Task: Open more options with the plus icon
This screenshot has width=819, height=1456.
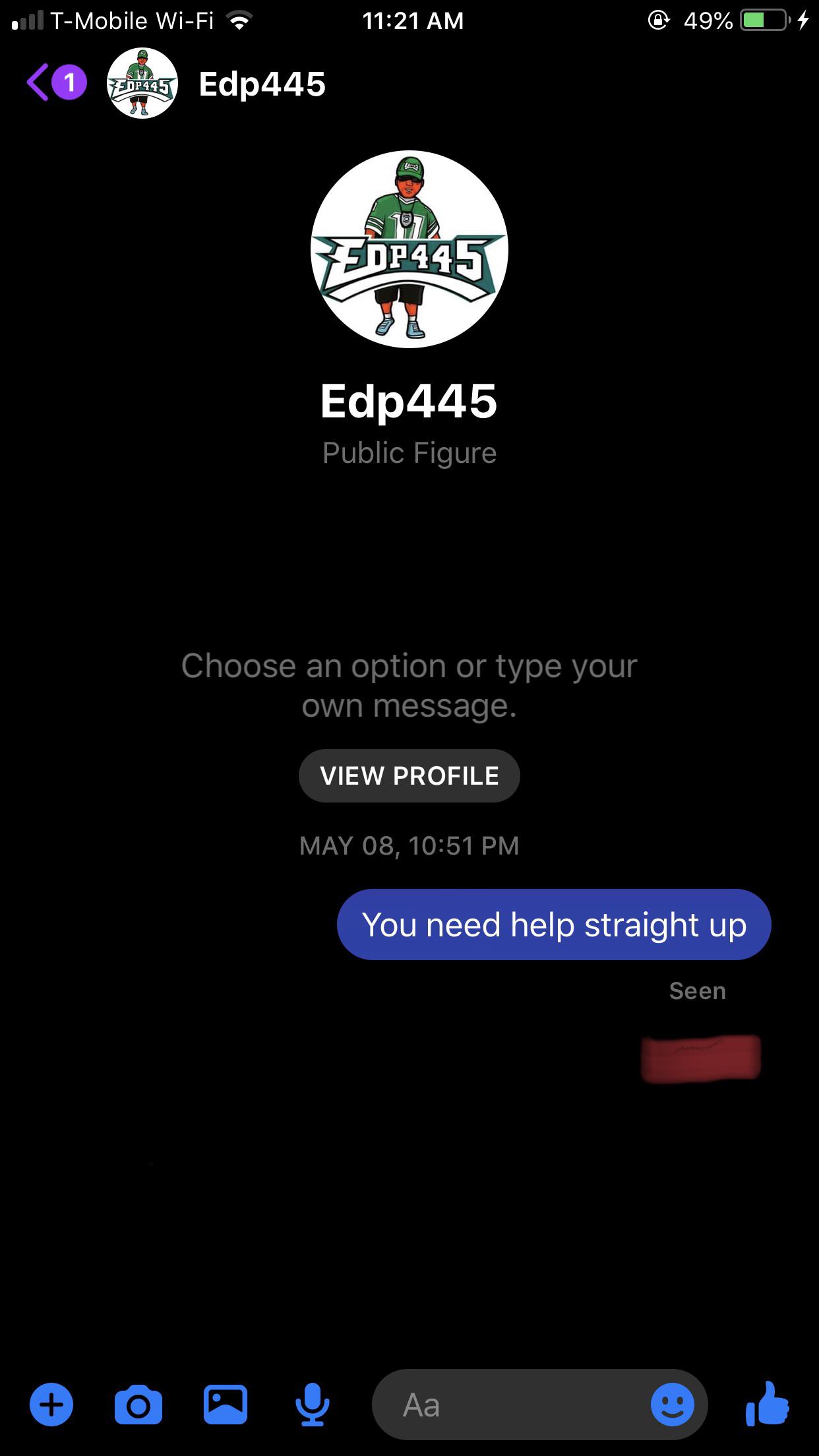Action: (51, 1405)
